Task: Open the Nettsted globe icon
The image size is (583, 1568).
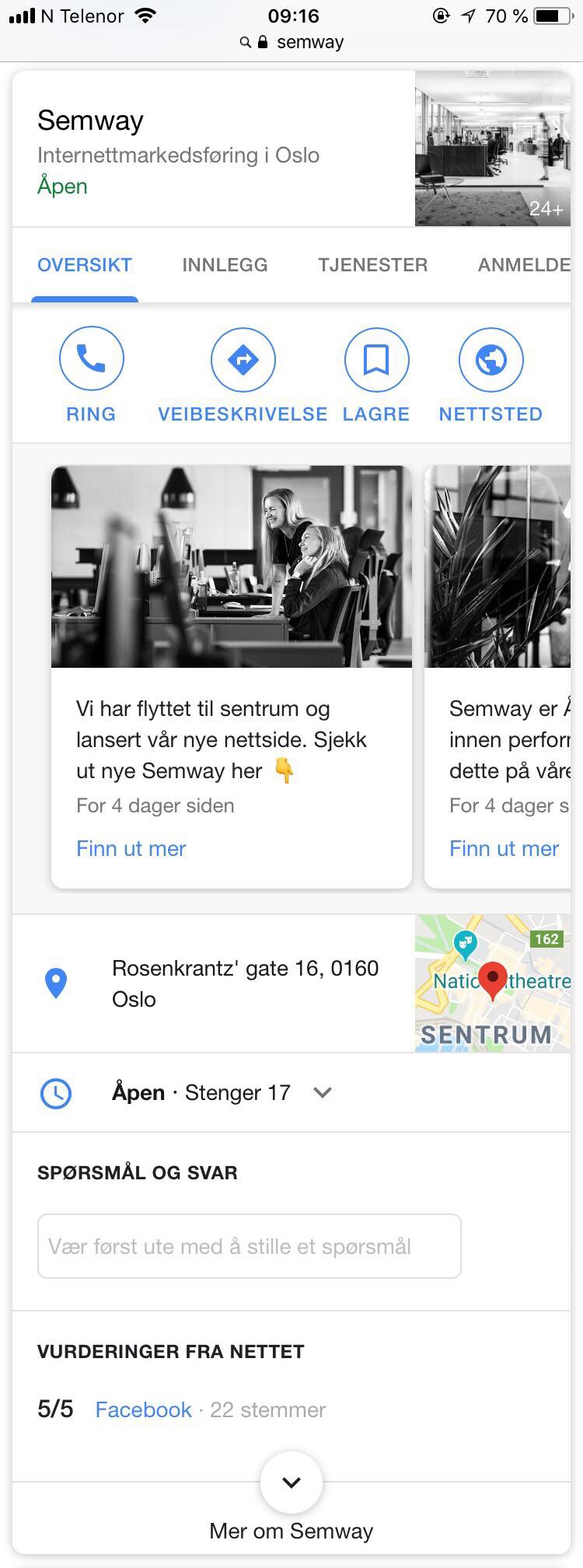Action: pyautogui.click(x=490, y=358)
